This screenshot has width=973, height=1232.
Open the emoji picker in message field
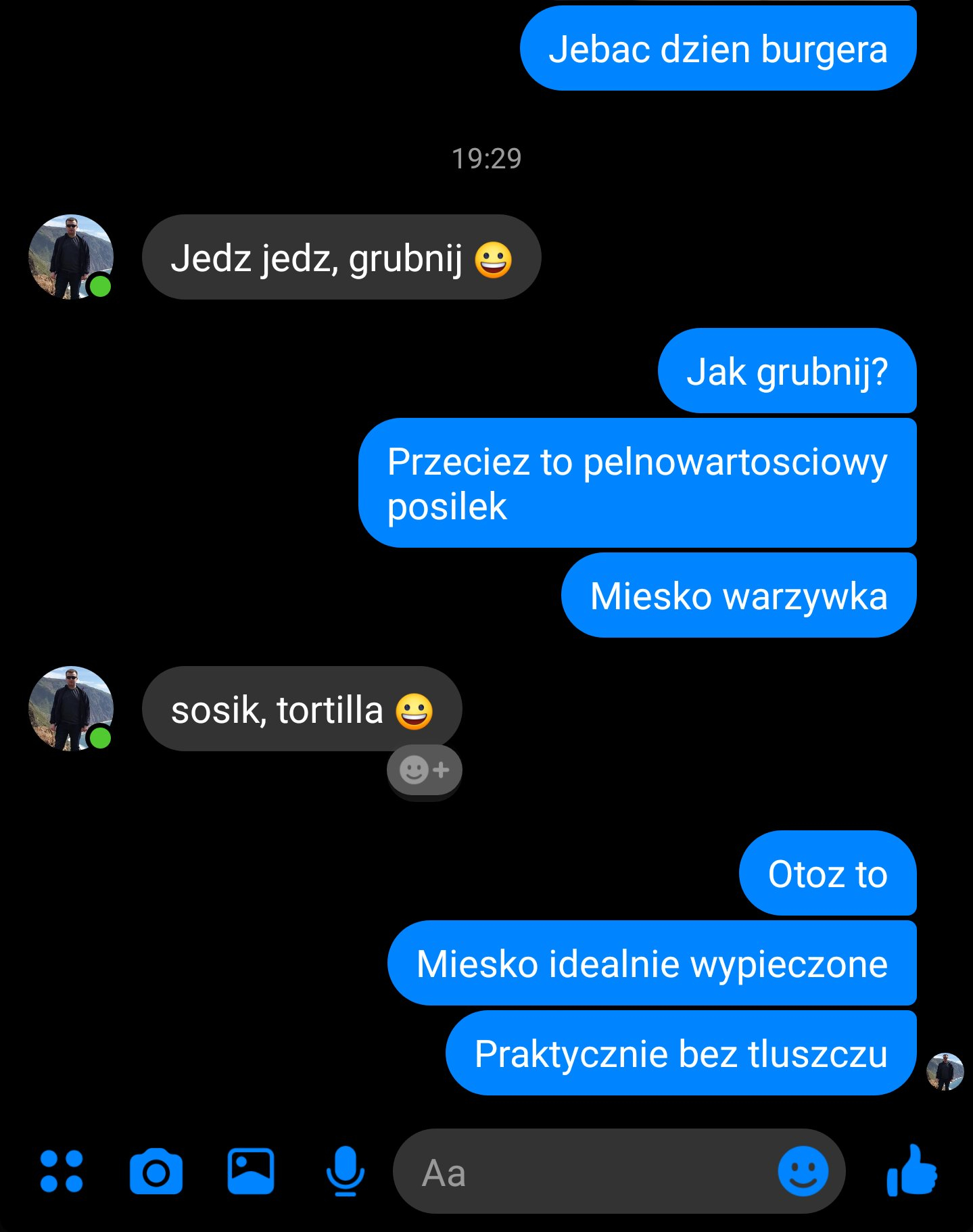[803, 1171]
